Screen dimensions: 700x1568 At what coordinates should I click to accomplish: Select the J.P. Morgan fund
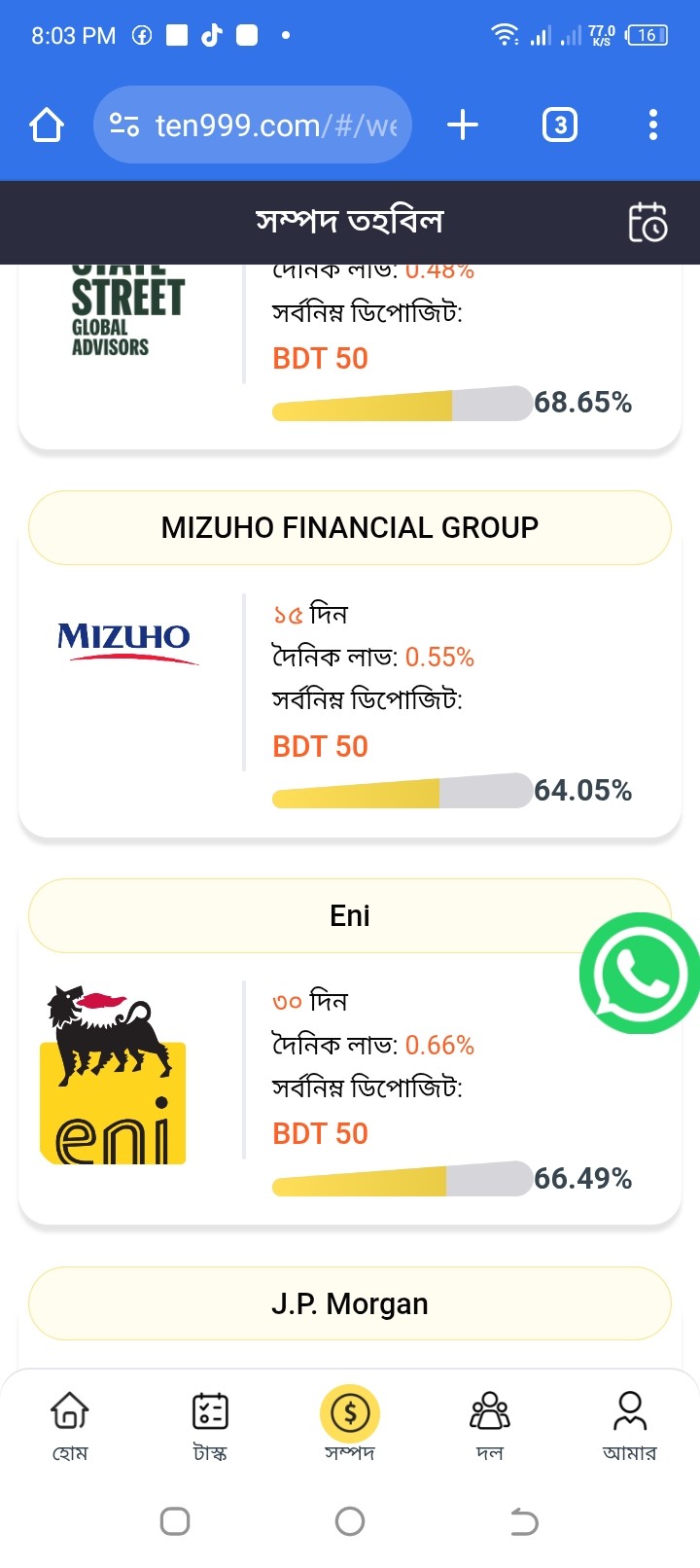[x=350, y=1303]
